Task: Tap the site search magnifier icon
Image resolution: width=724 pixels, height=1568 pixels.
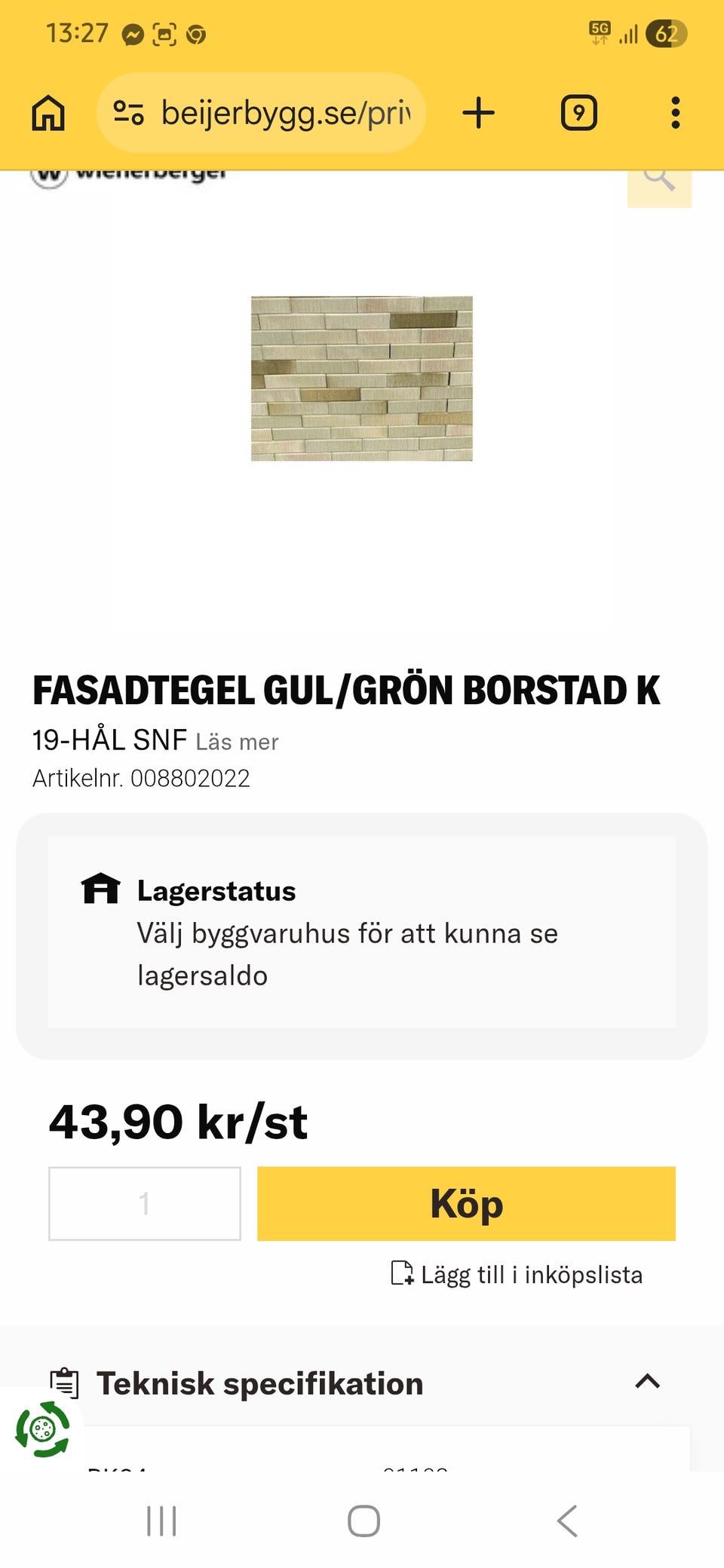Action: click(658, 179)
